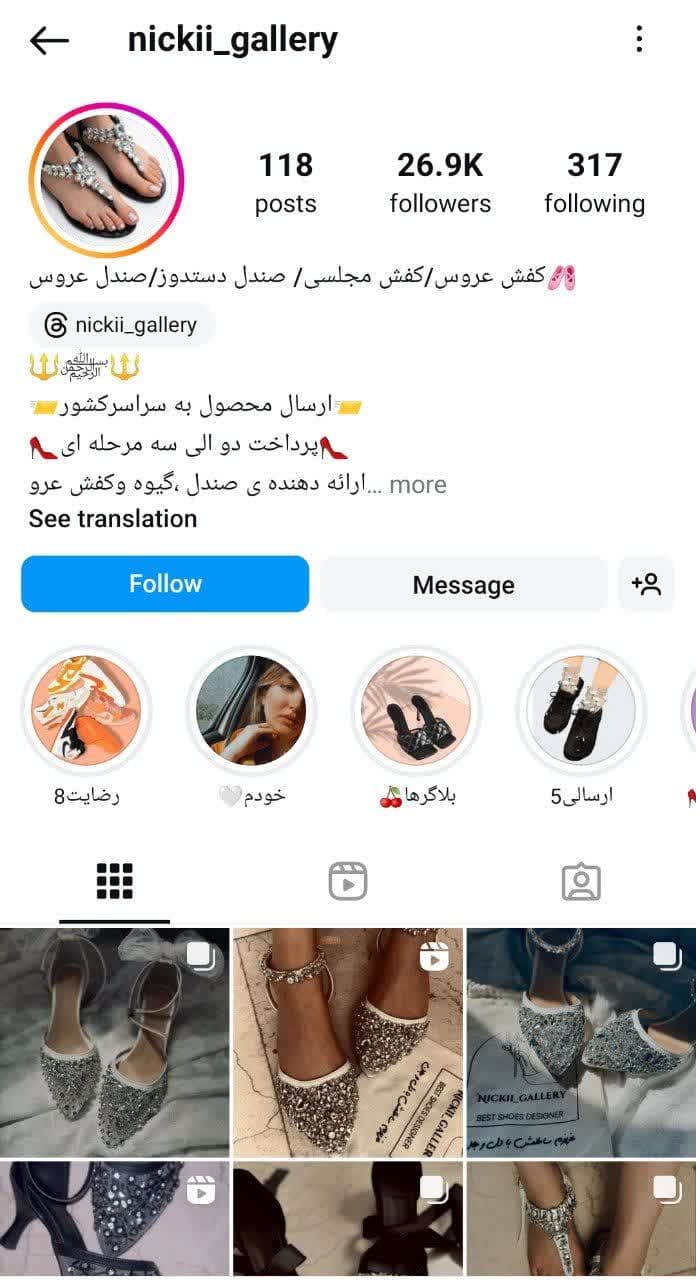Open the nickii_gallery Threads link chip
The width and height of the screenshot is (696, 1280).
pyautogui.click(x=122, y=325)
